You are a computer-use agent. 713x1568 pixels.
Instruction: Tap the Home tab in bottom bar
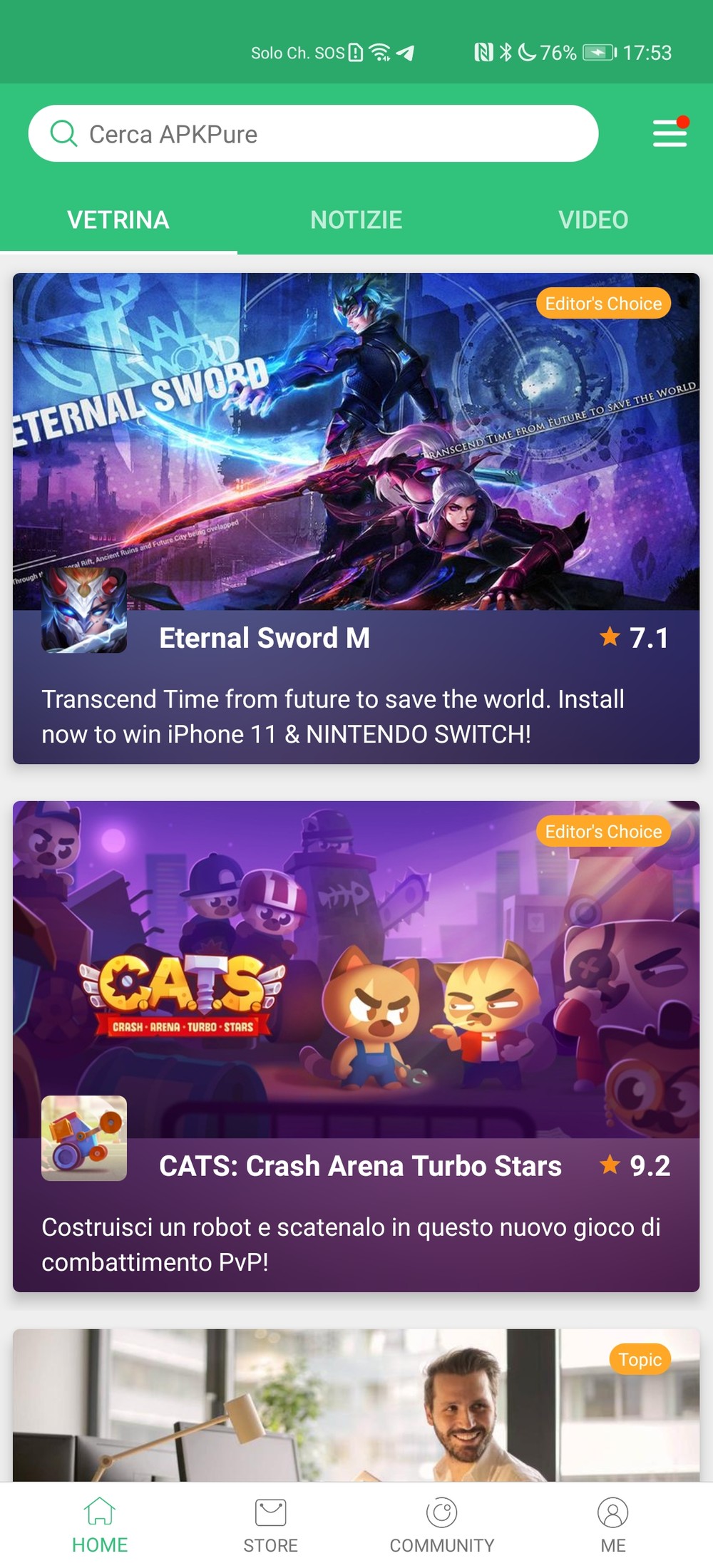click(100, 1525)
